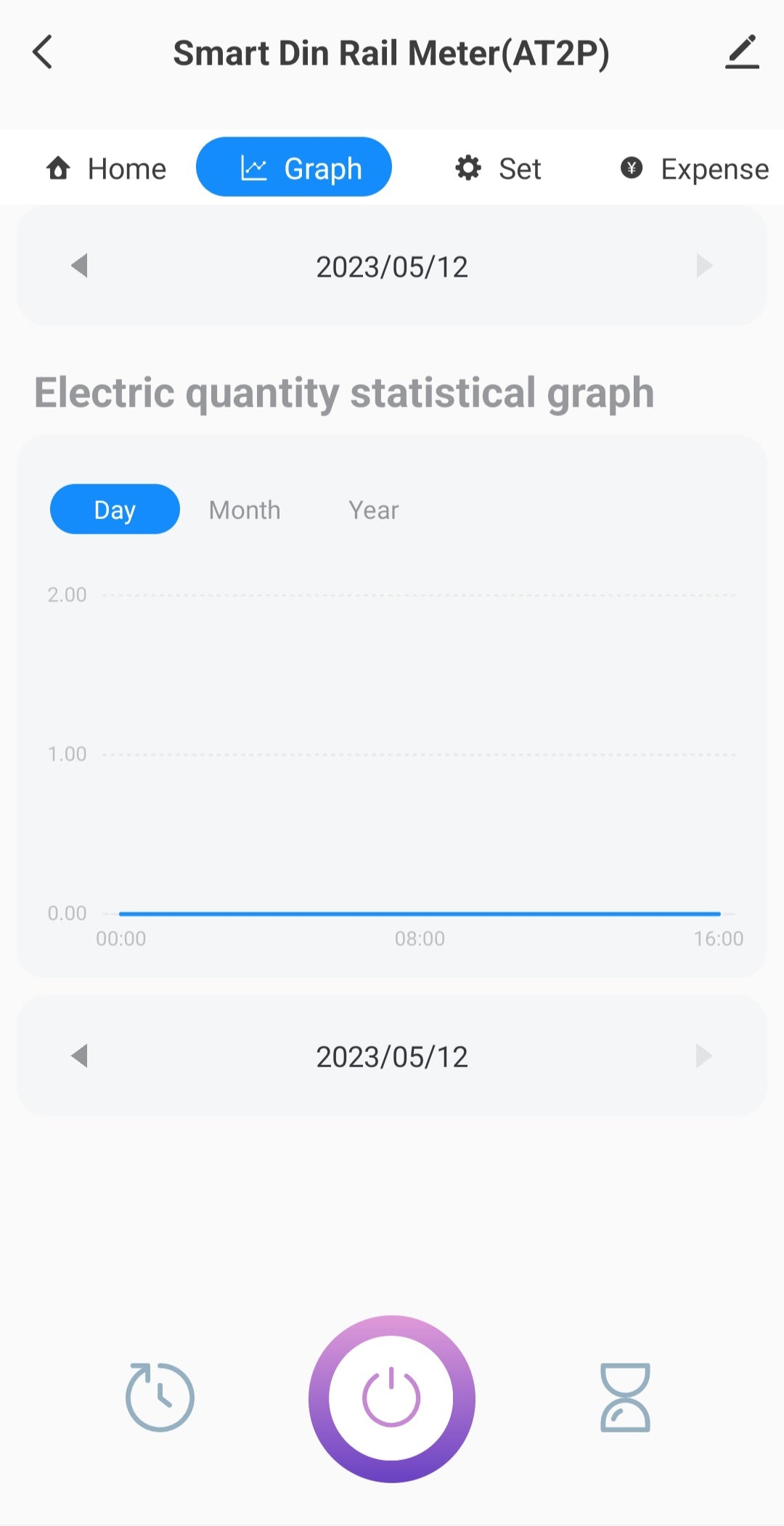The height and width of the screenshot is (1526, 784).
Task: Switch chart to Year view
Action: coord(373,510)
